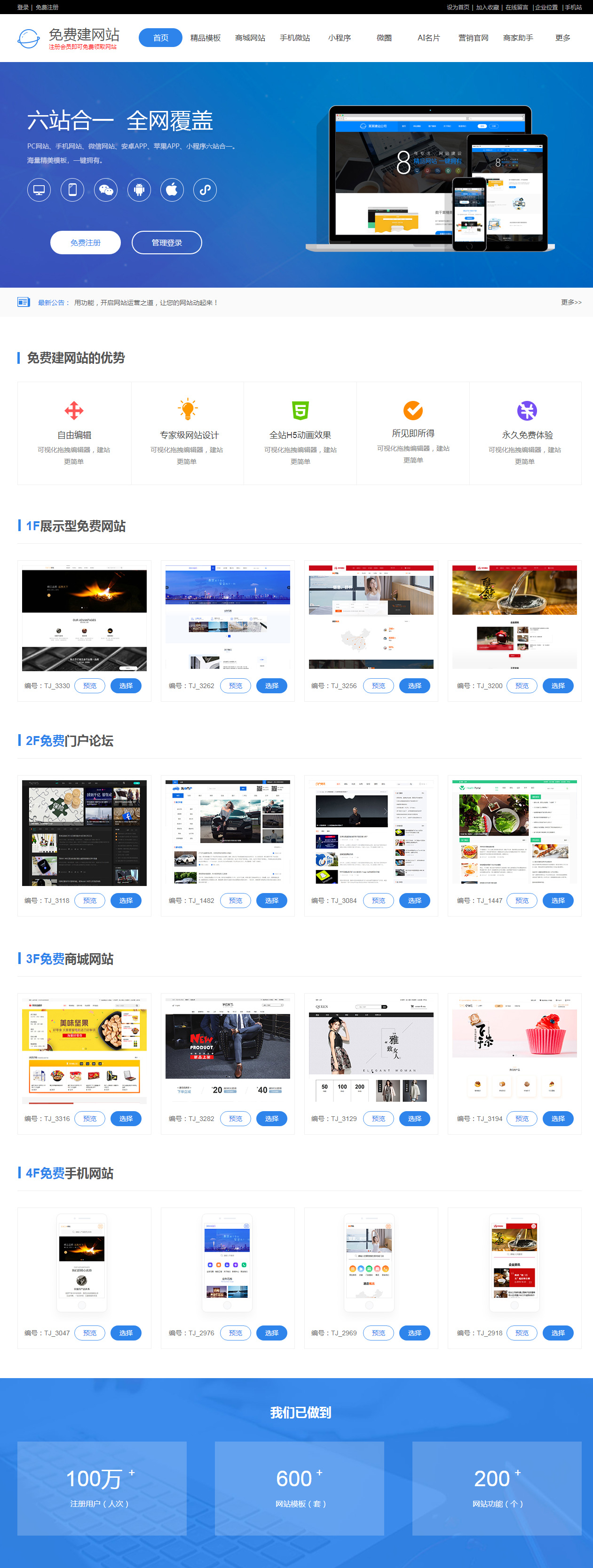
Task: Preview template TJ_3330
Action: click(89, 685)
